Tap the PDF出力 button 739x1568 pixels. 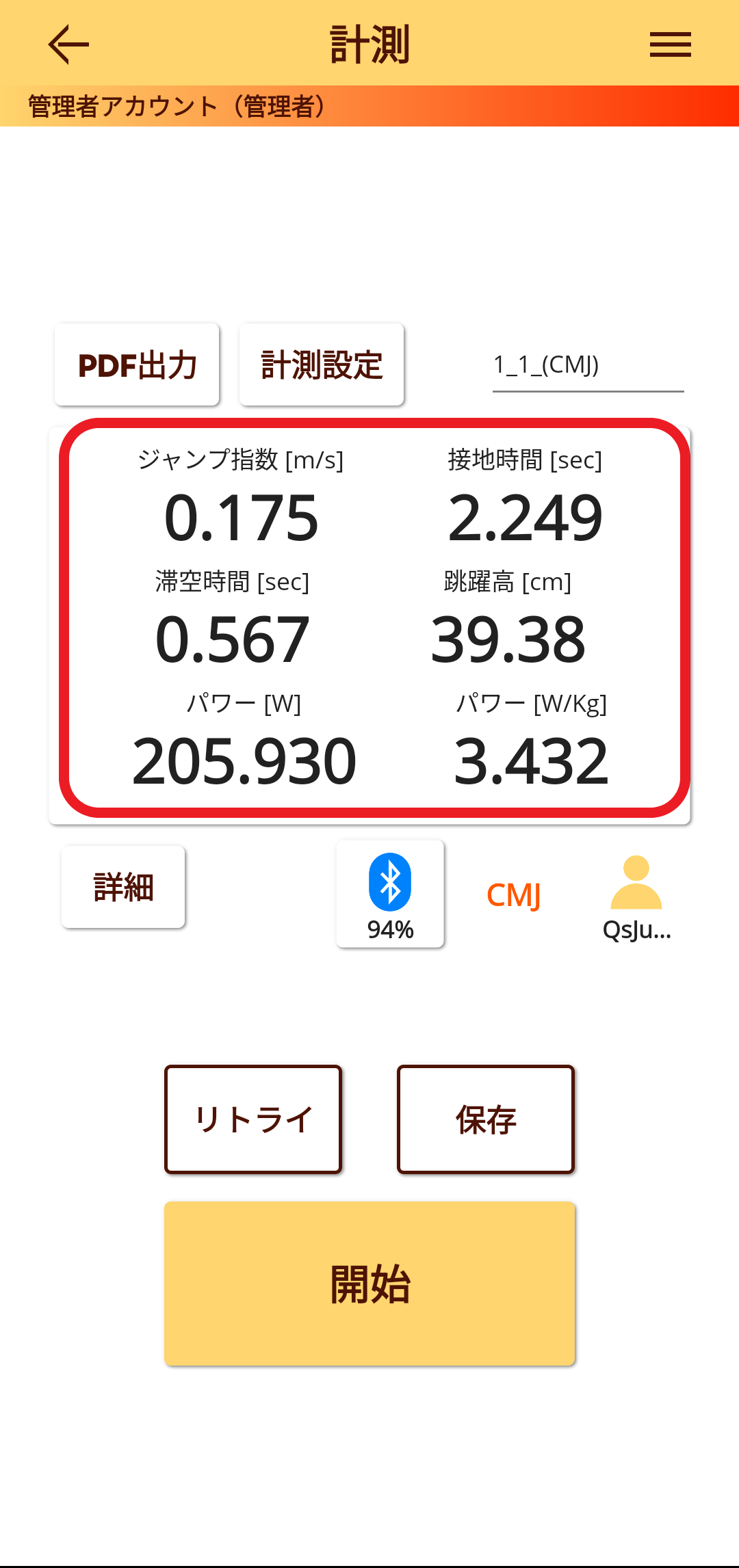pos(137,364)
